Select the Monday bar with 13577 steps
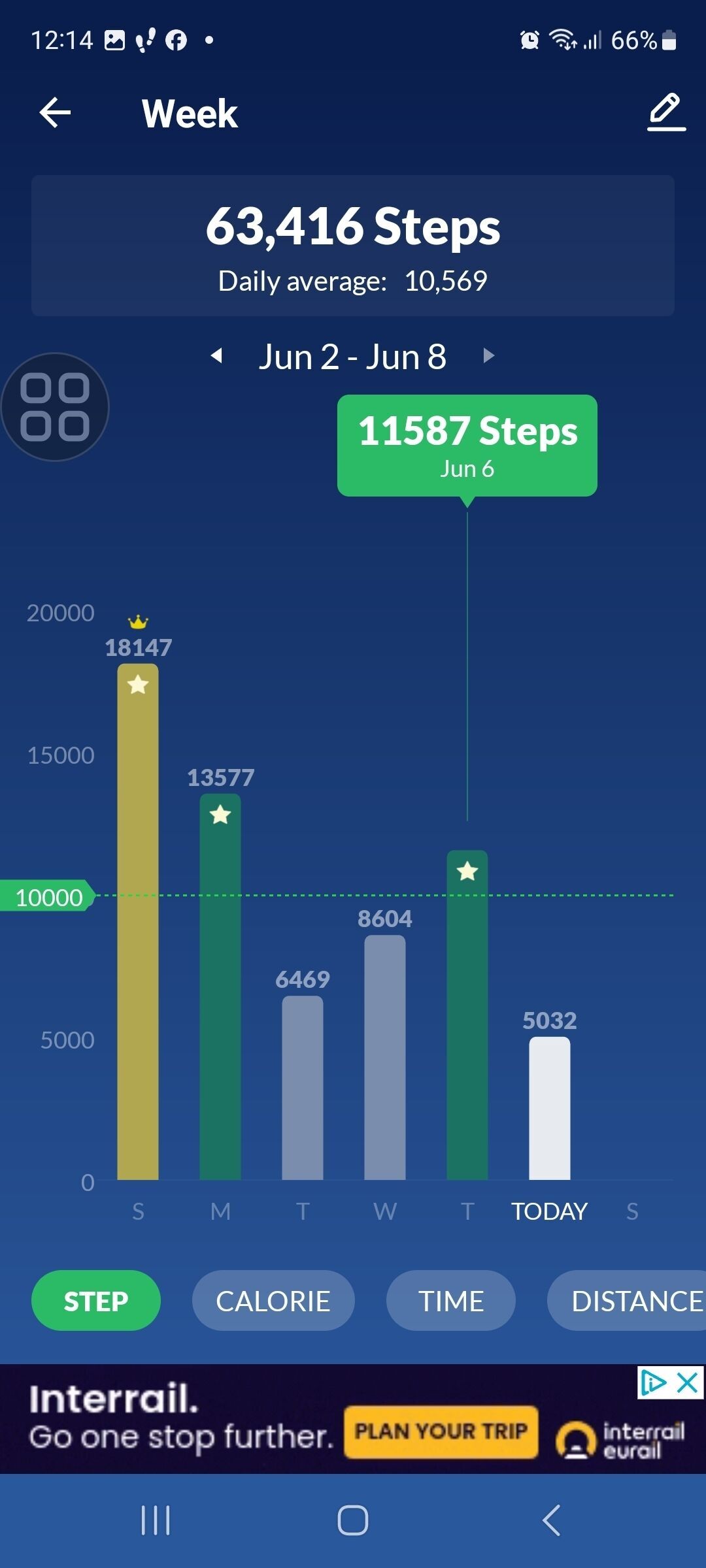 [x=220, y=987]
